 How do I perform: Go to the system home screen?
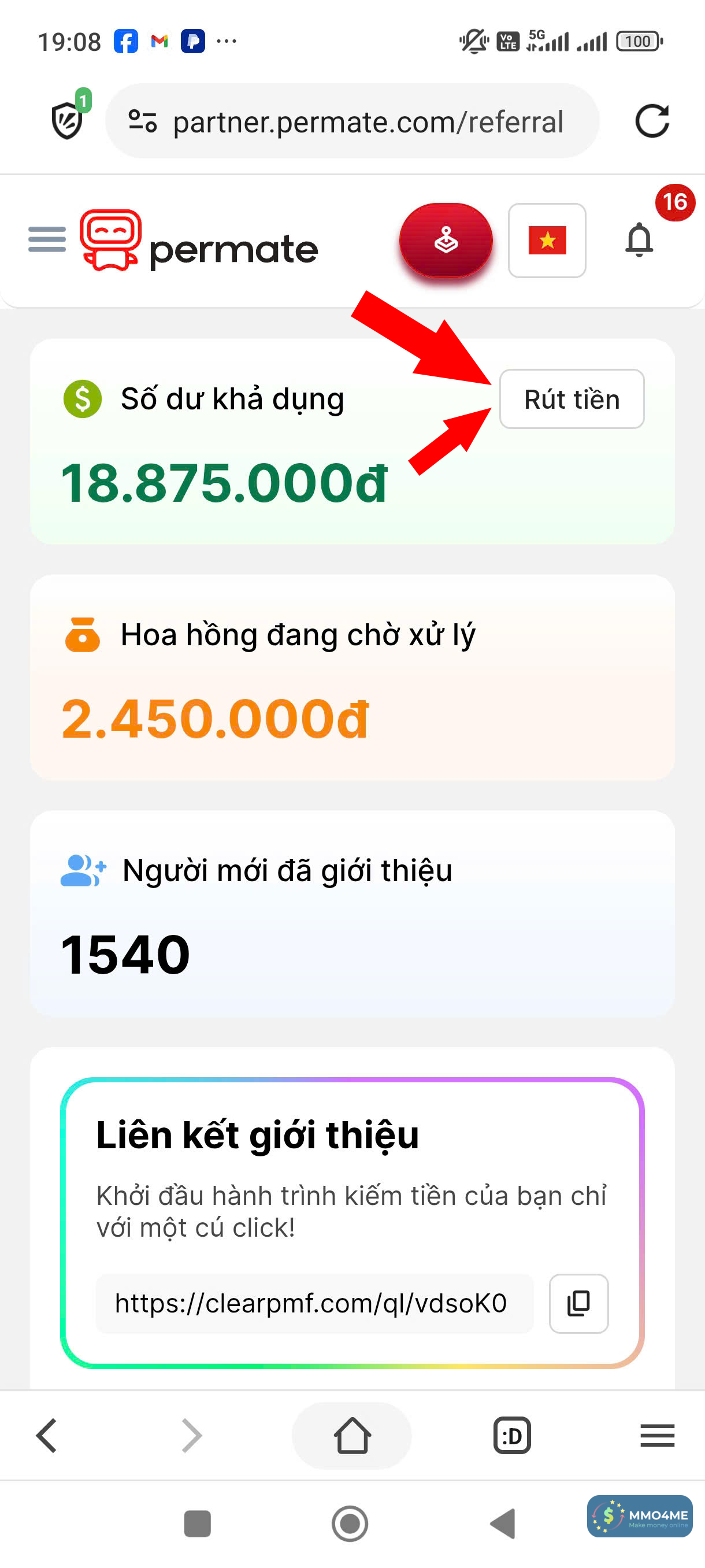(350, 1523)
